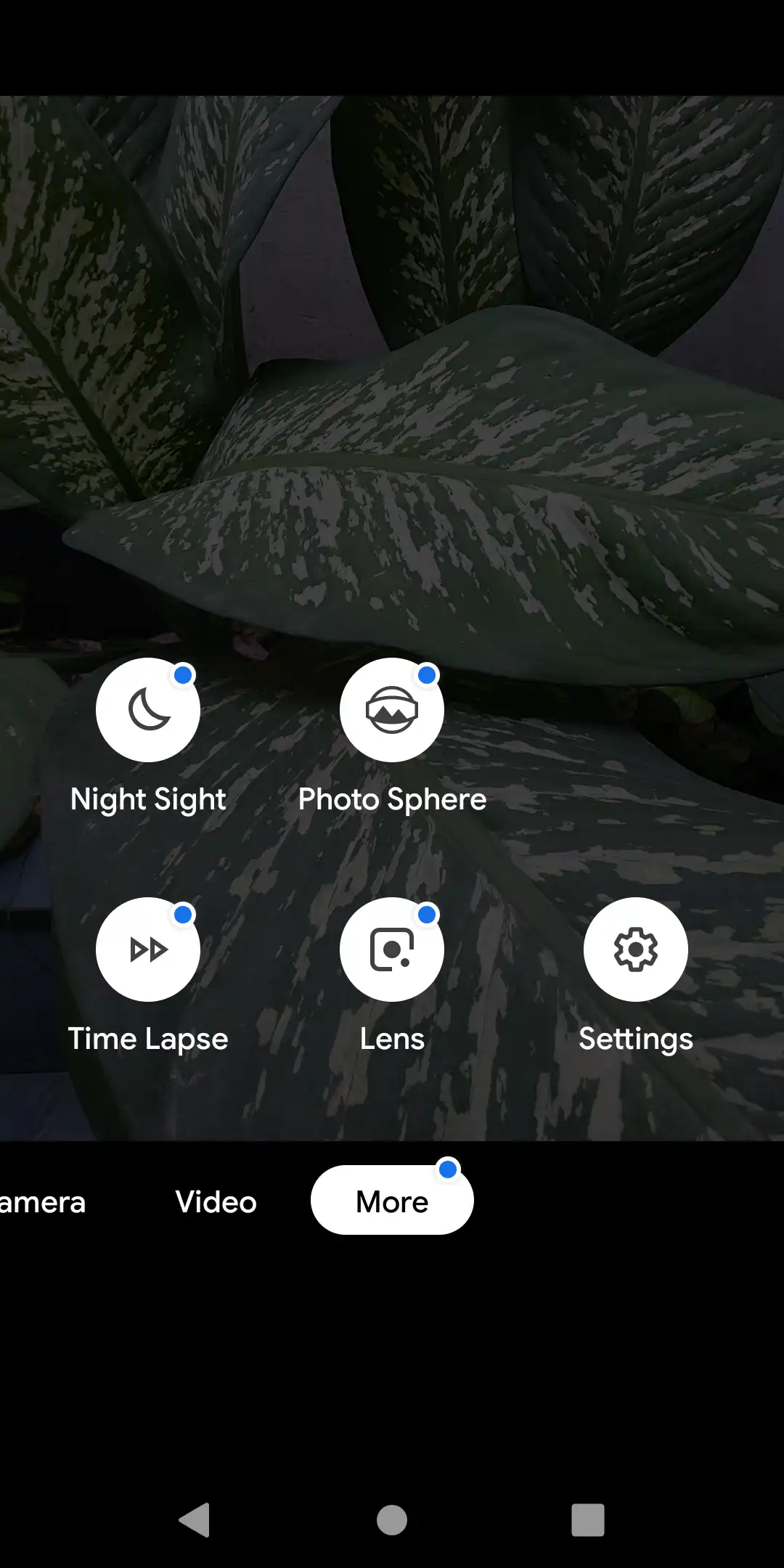Open Google Lens
The width and height of the screenshot is (784, 1568).
point(392,950)
